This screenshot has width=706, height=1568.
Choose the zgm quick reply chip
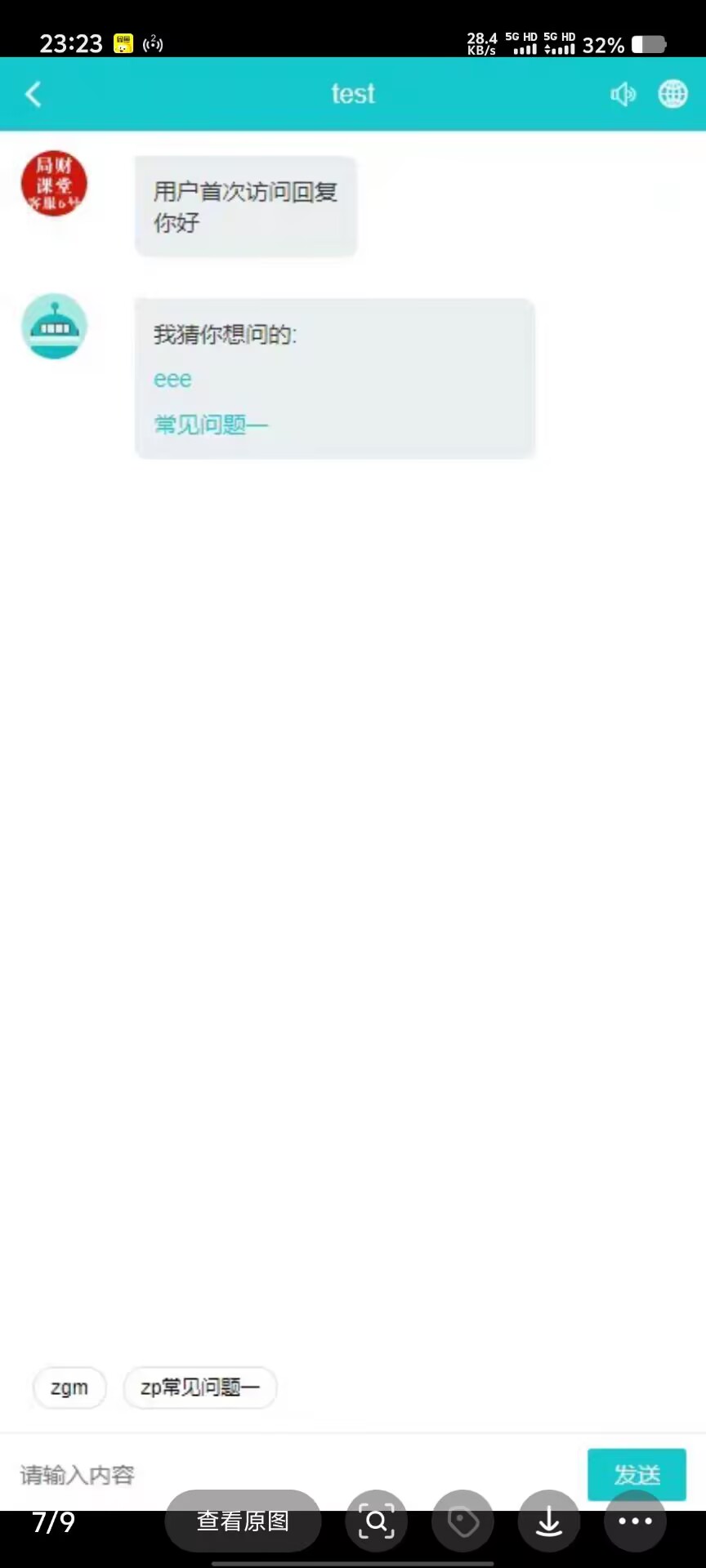tap(69, 1388)
